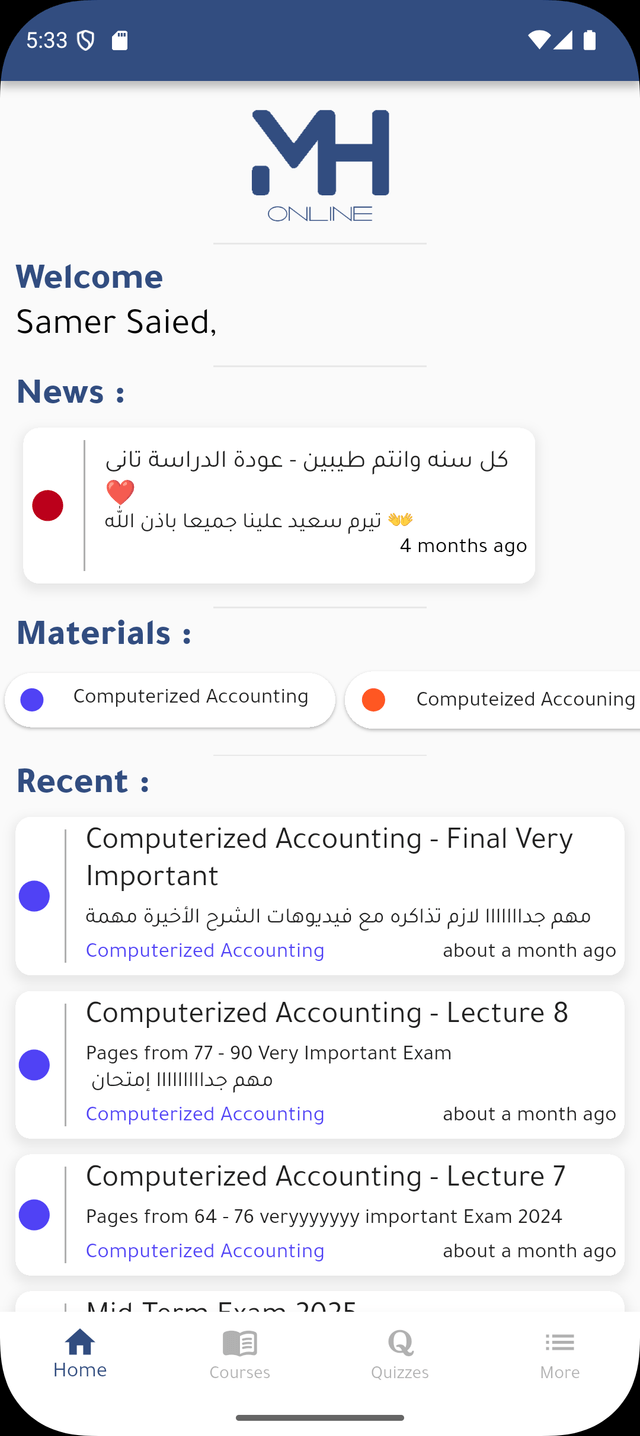
Task: Open the Mid Term Exam 2025 card
Action: (x=320, y=1302)
